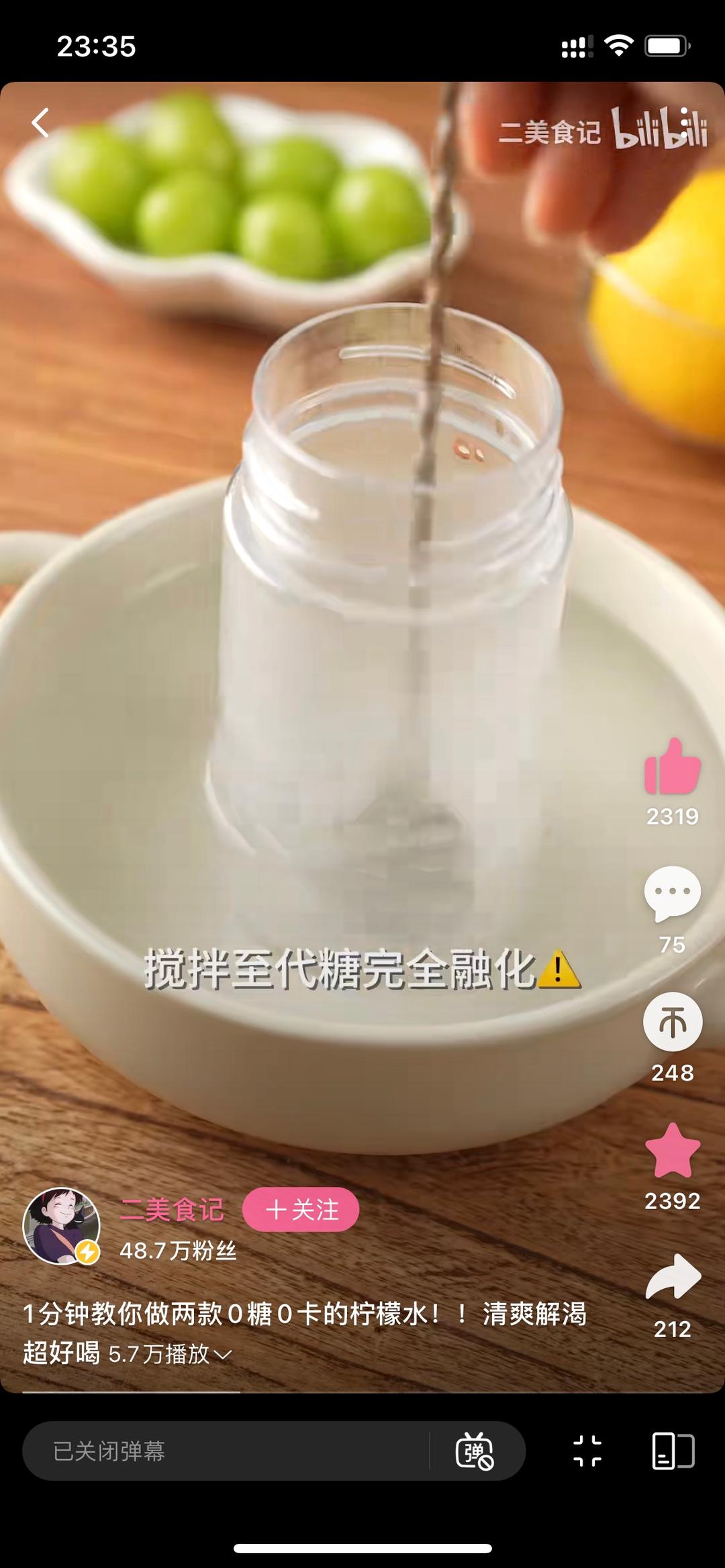
Task: Open the 二美食记 uploader name
Action: coord(172,1210)
